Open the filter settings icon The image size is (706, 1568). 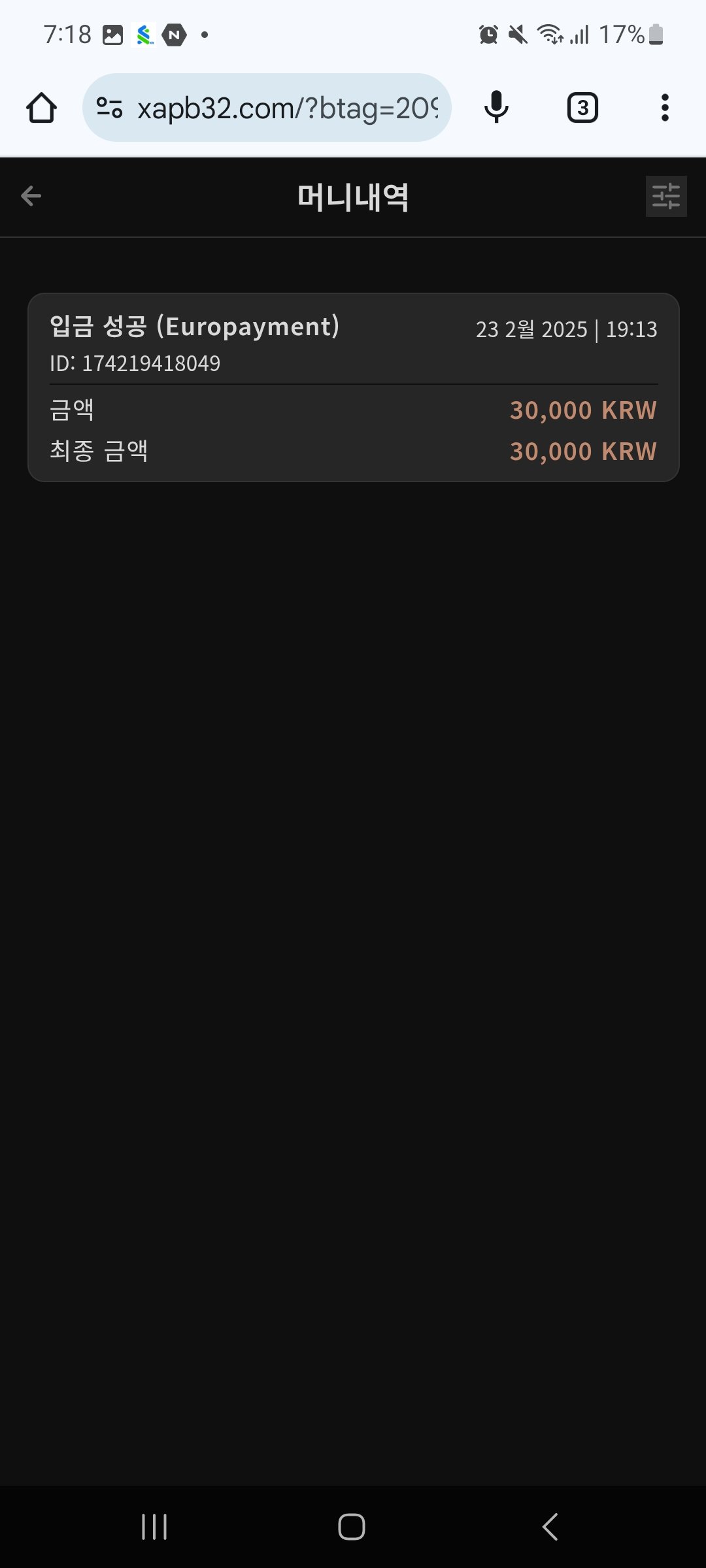[665, 196]
